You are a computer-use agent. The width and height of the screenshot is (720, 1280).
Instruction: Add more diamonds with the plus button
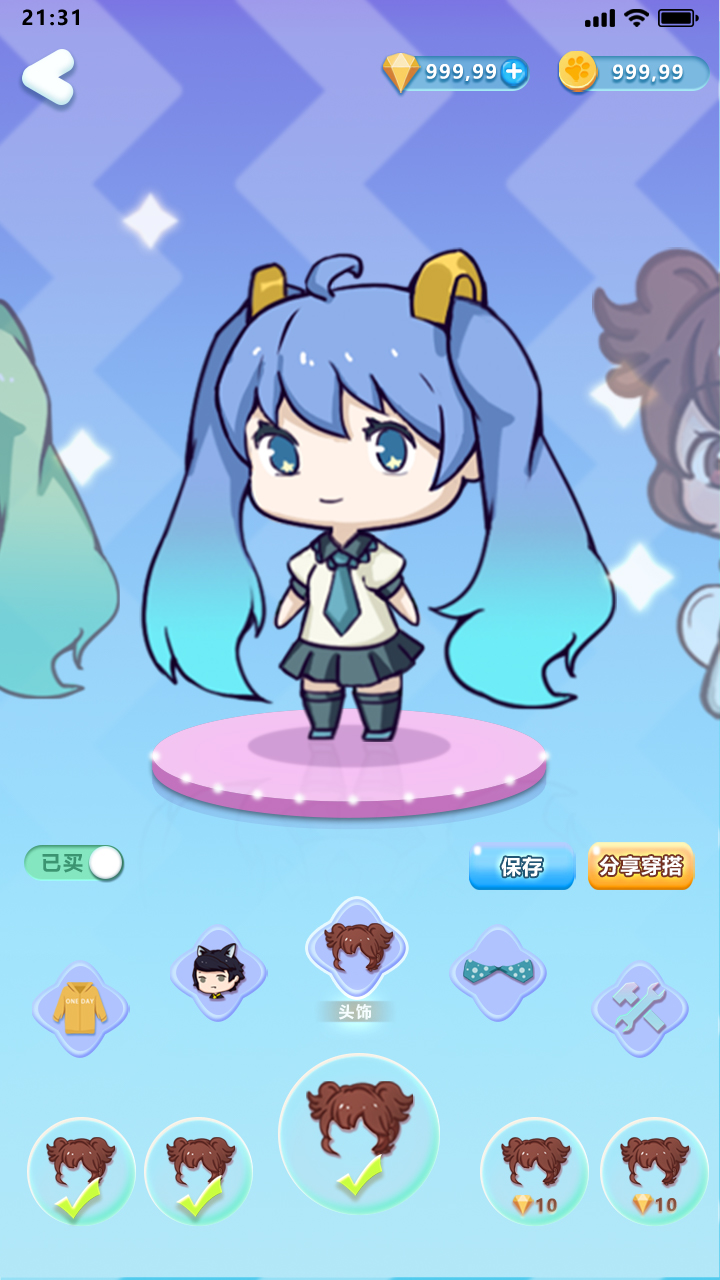coord(514,72)
